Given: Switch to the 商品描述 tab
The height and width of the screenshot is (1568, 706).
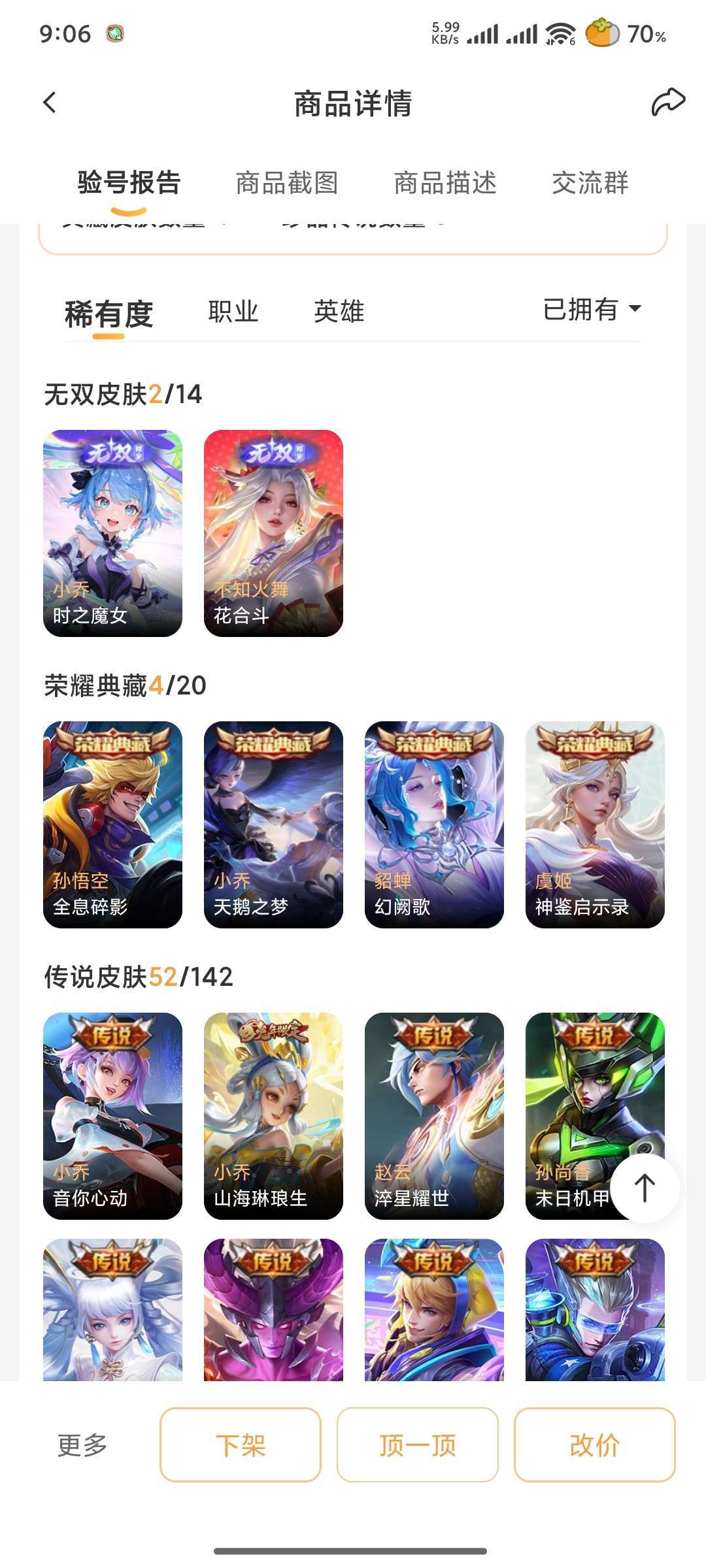Looking at the screenshot, I should click(x=445, y=184).
